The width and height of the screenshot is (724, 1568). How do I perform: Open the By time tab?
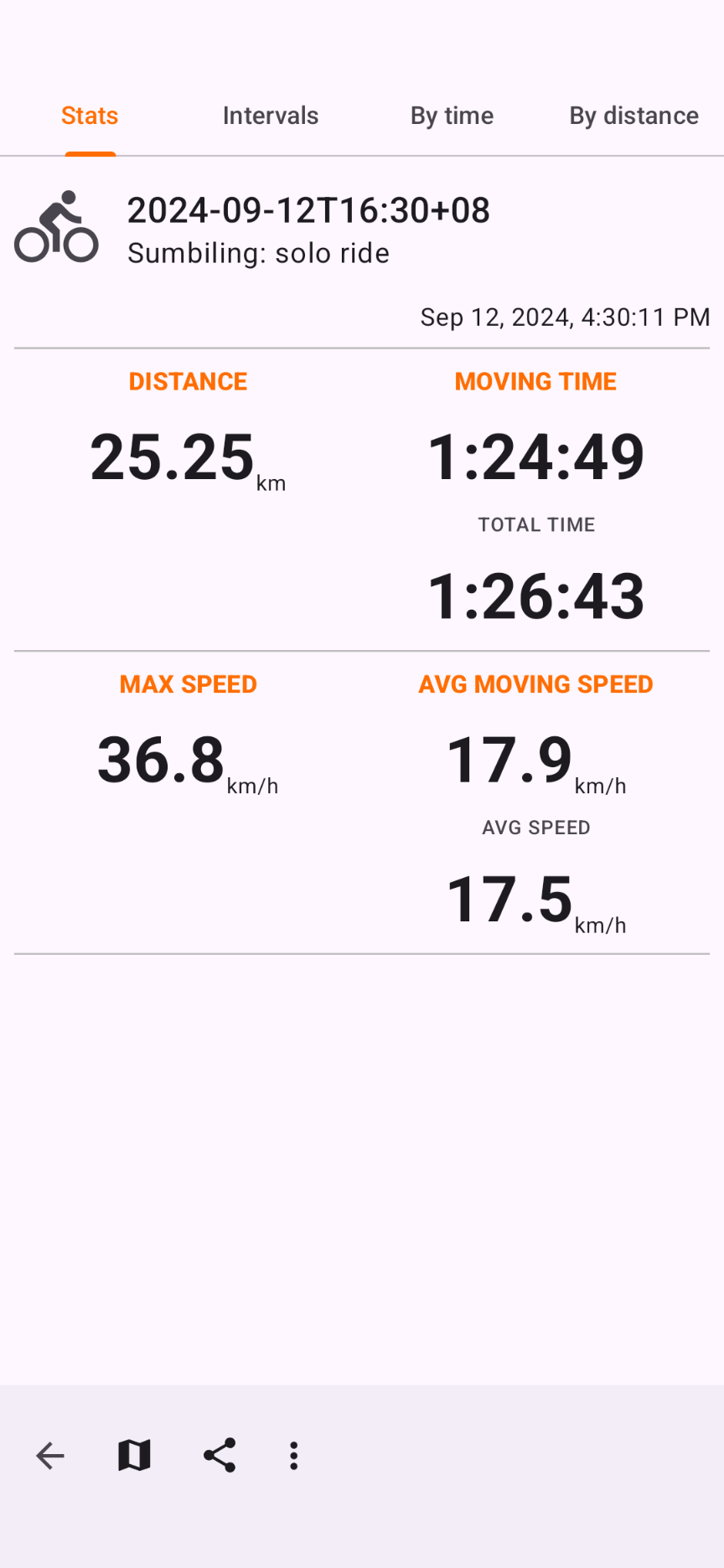click(452, 116)
